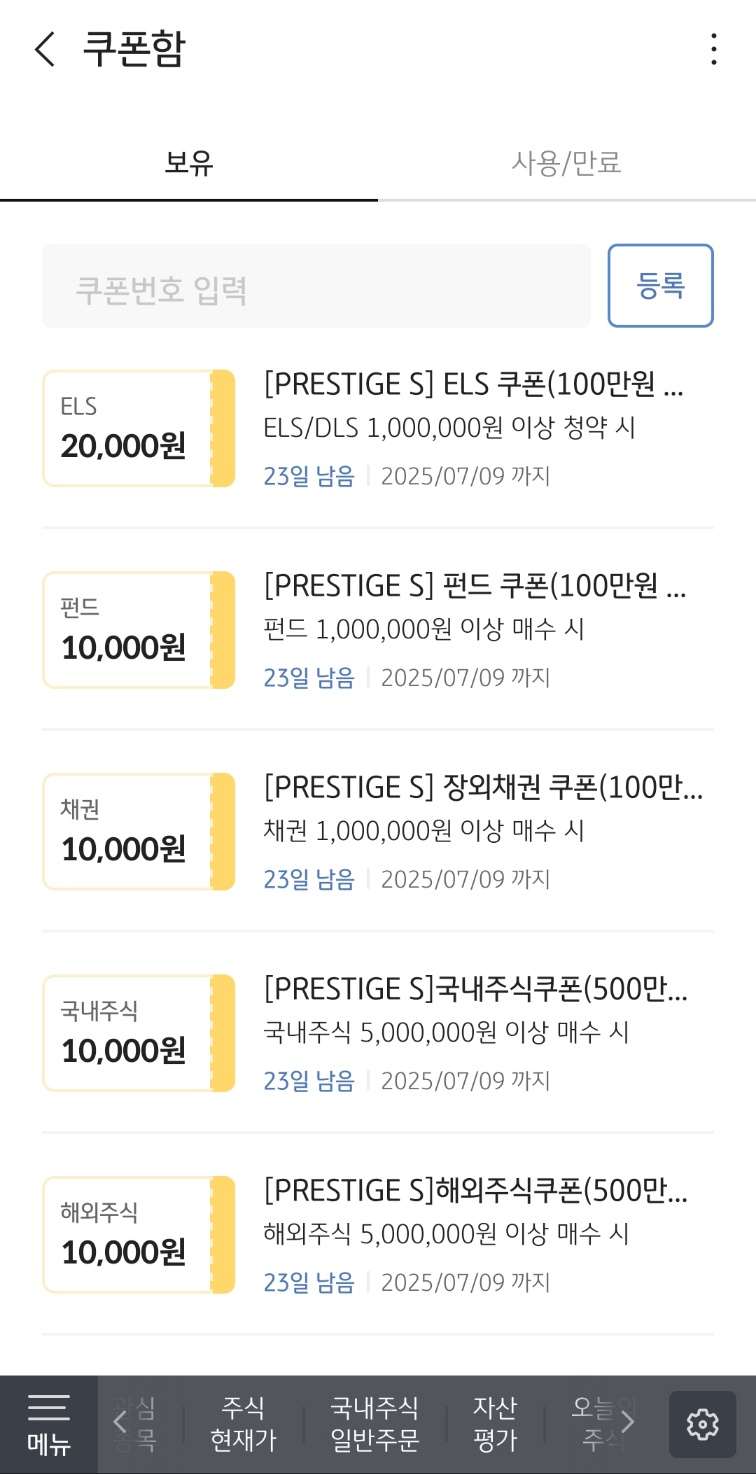Select the 장외채권 10,000원 coupon

[x=377, y=832]
